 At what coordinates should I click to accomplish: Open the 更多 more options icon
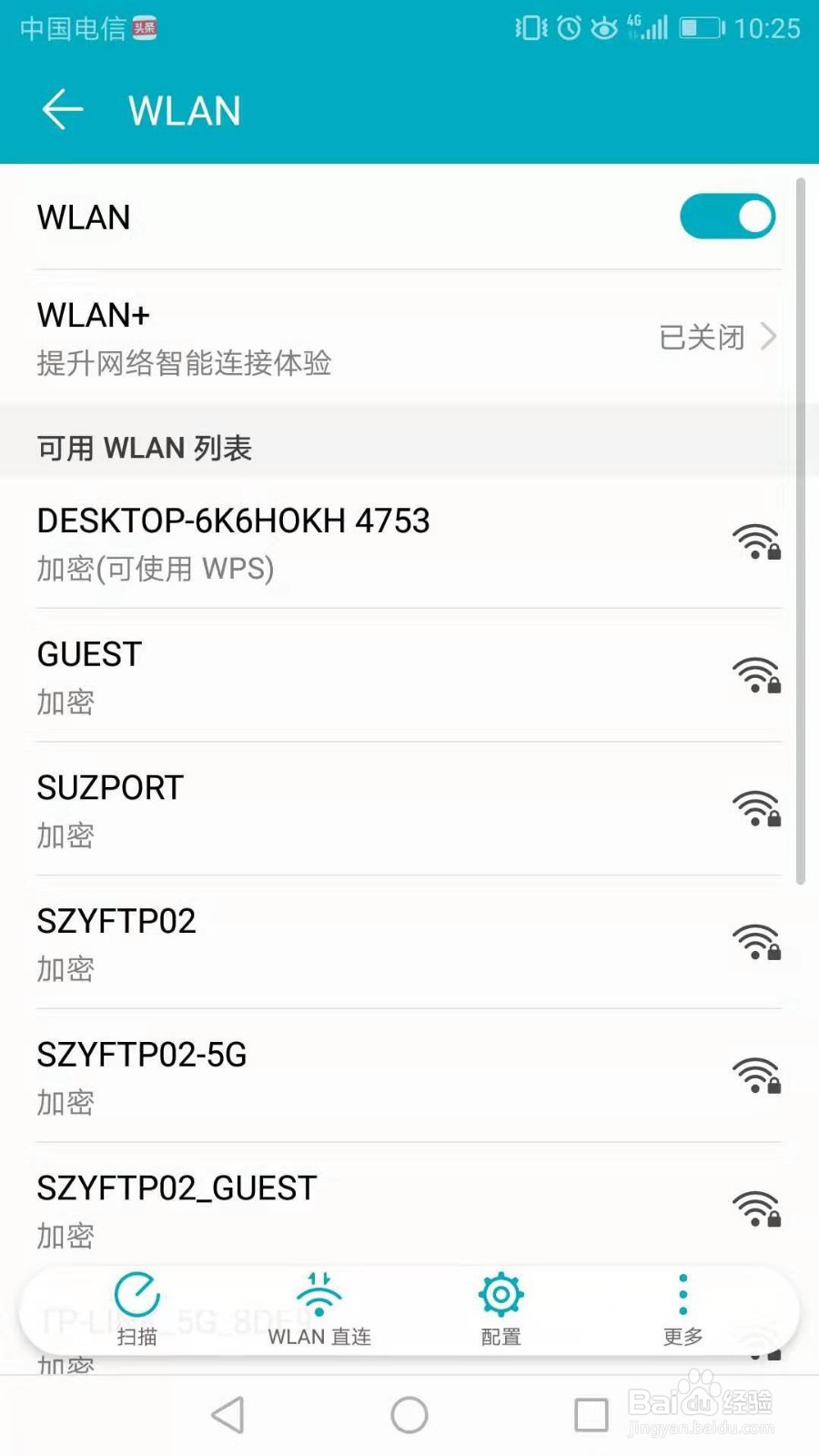(x=682, y=1294)
